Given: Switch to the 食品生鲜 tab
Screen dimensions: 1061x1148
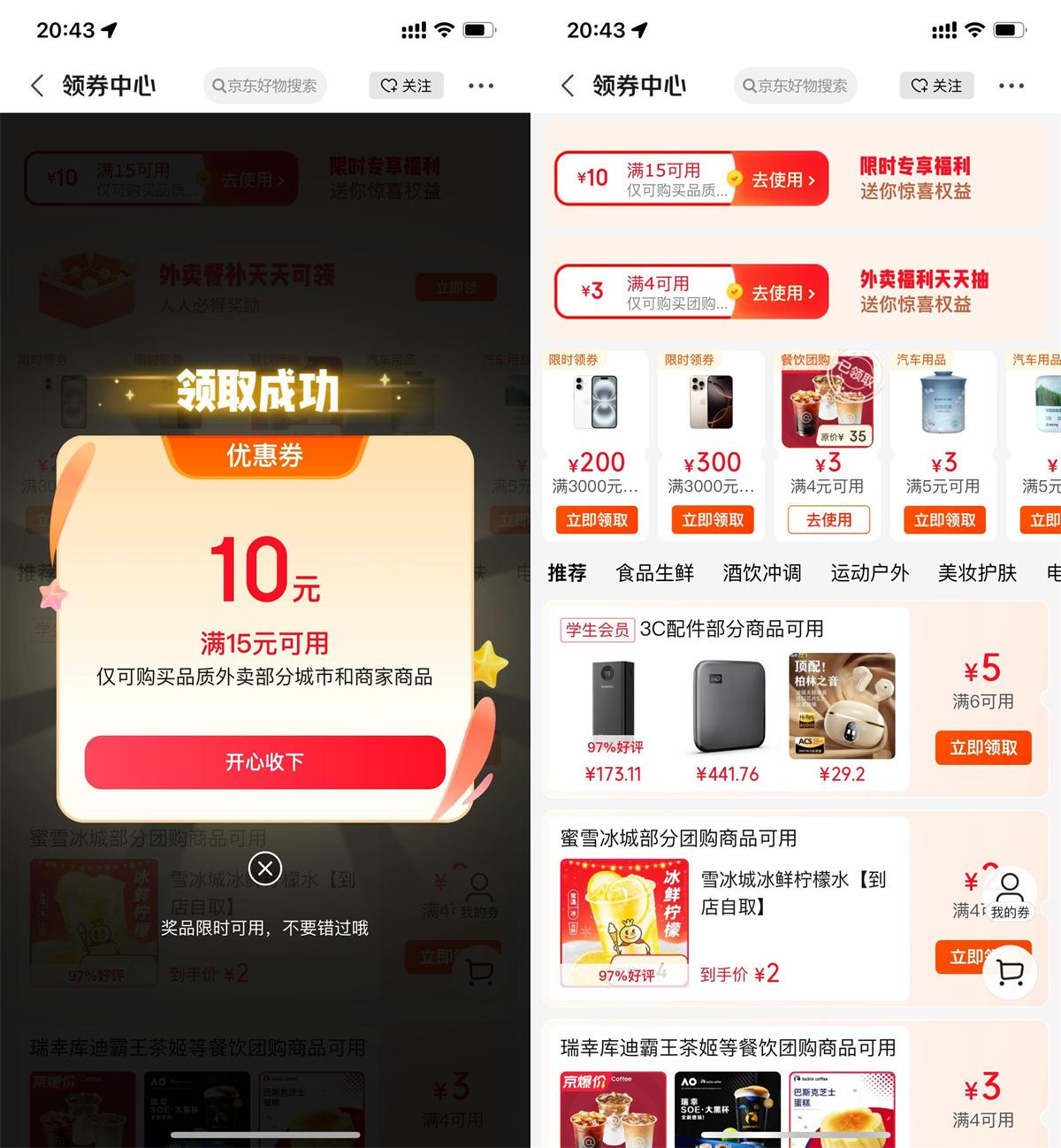Looking at the screenshot, I should 654,573.
